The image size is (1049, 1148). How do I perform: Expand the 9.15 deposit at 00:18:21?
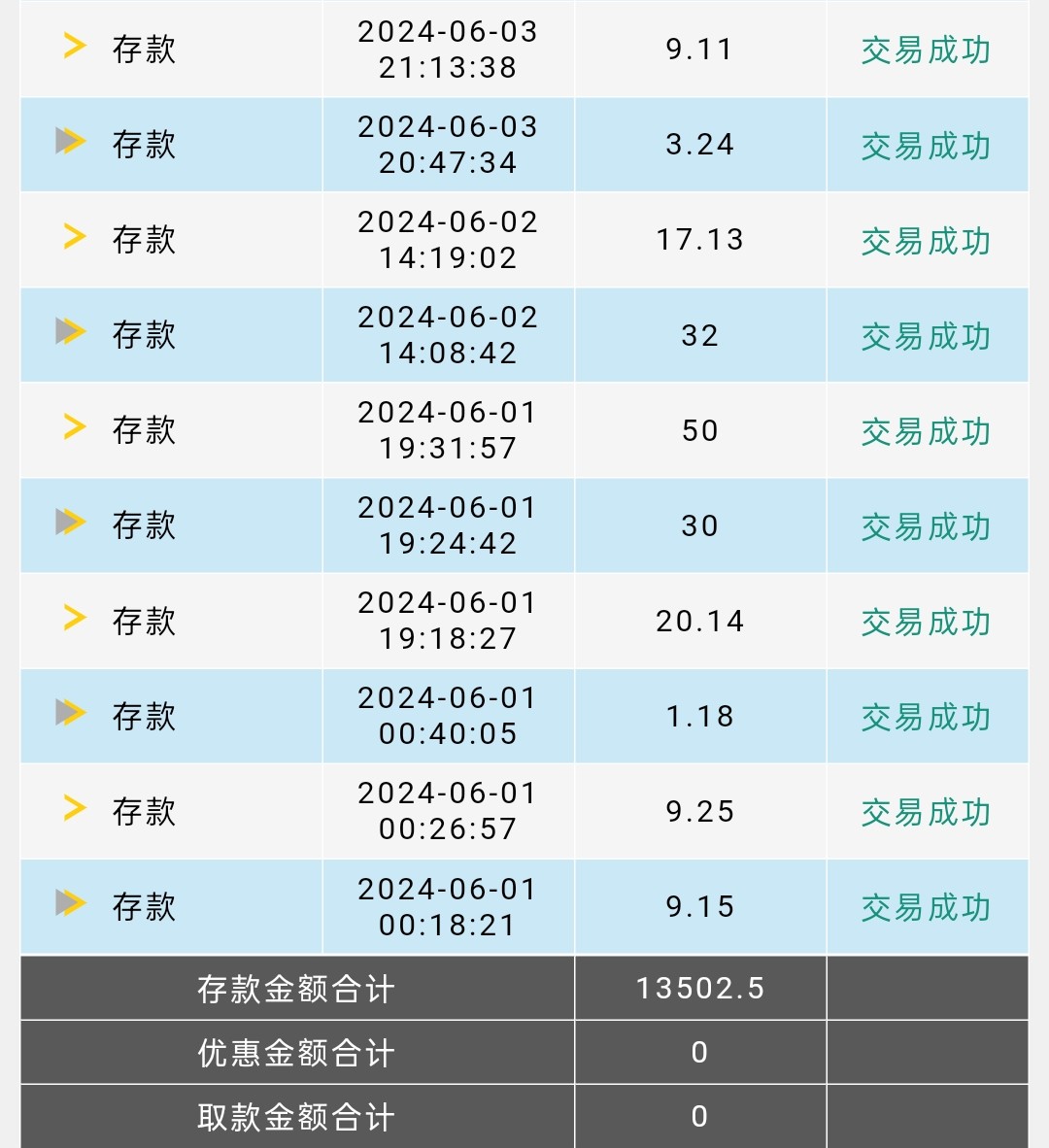(71, 902)
